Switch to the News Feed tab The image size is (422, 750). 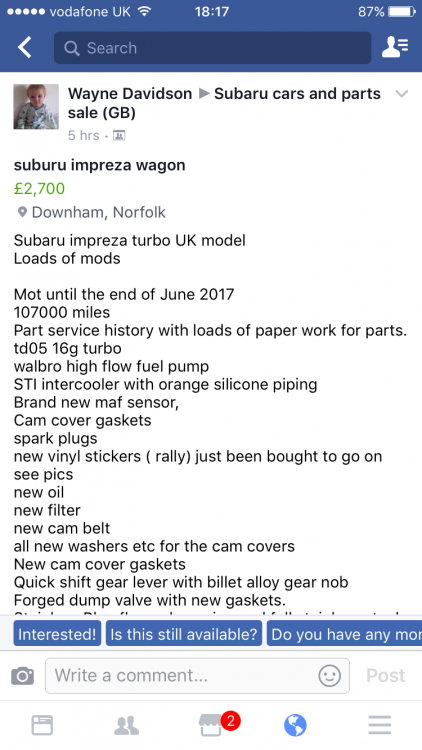click(x=42, y=726)
